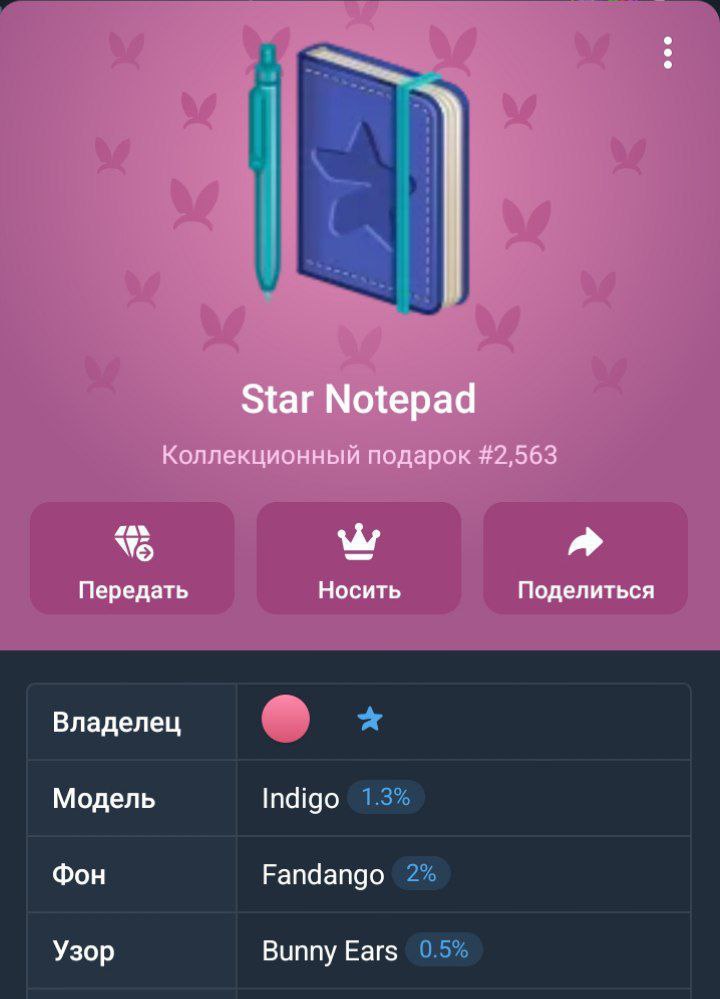Open the owner's profile from Владелец row

pyautogui.click(x=286, y=720)
